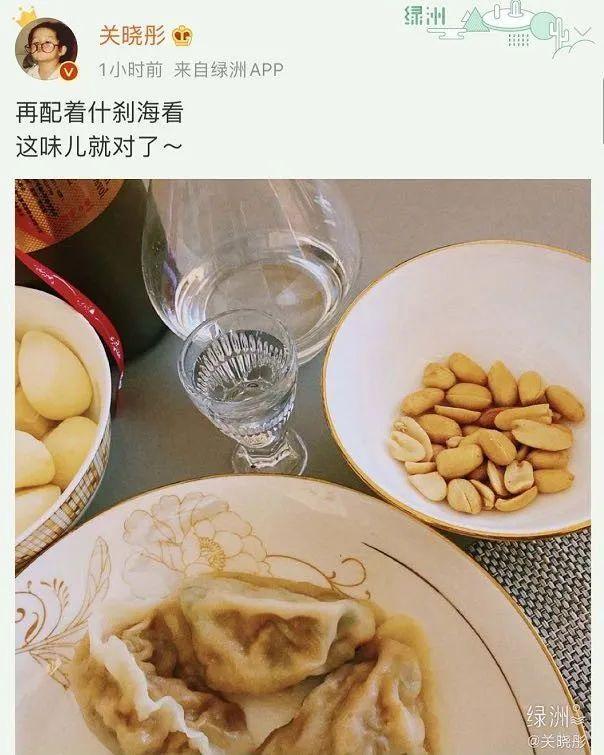Tap the username 关晓彤
The height and width of the screenshot is (755, 604).
click(x=132, y=36)
